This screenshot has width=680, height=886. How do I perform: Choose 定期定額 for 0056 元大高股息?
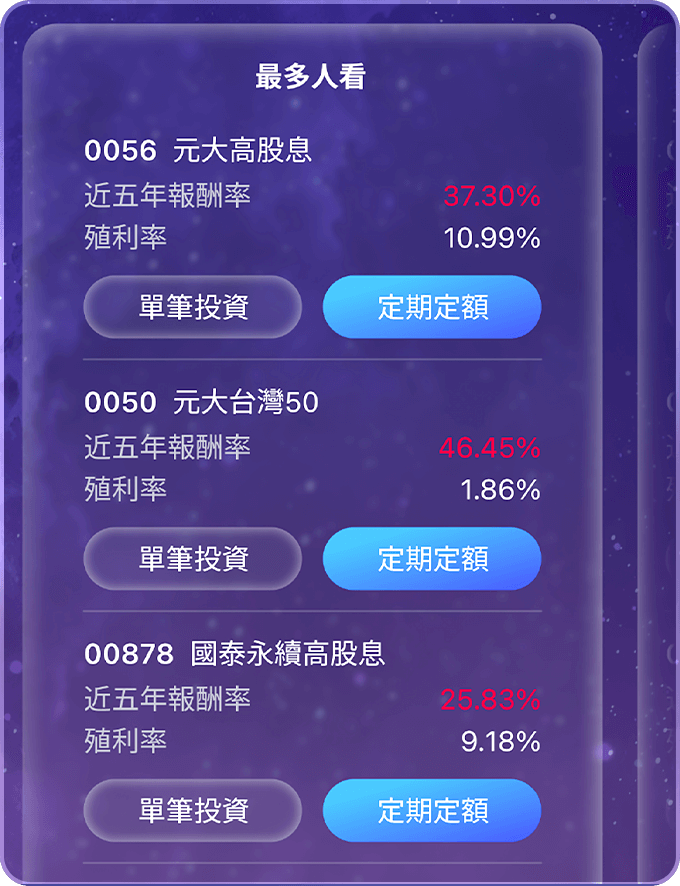[x=432, y=307]
